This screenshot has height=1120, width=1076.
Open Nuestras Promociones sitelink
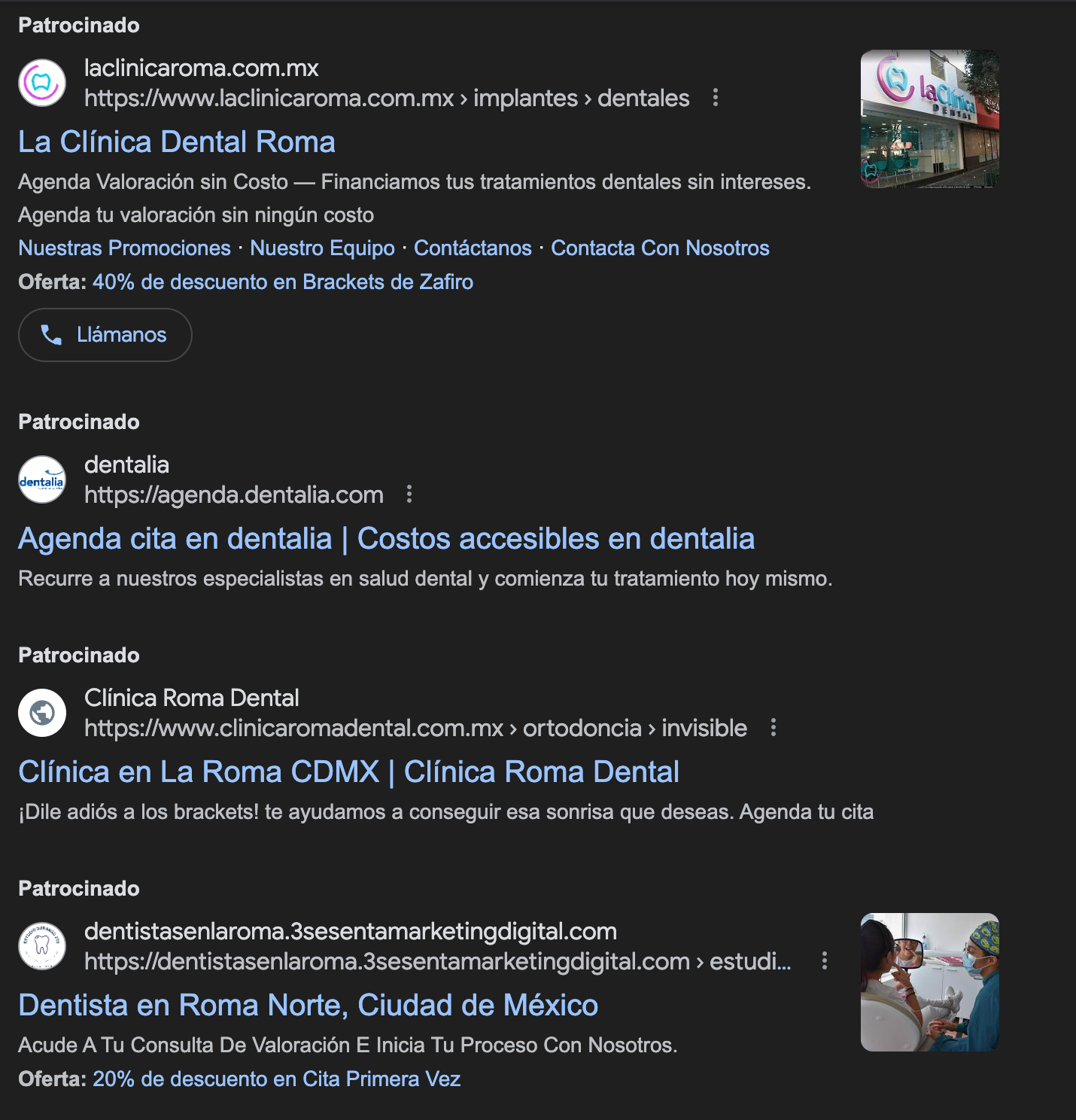[124, 248]
